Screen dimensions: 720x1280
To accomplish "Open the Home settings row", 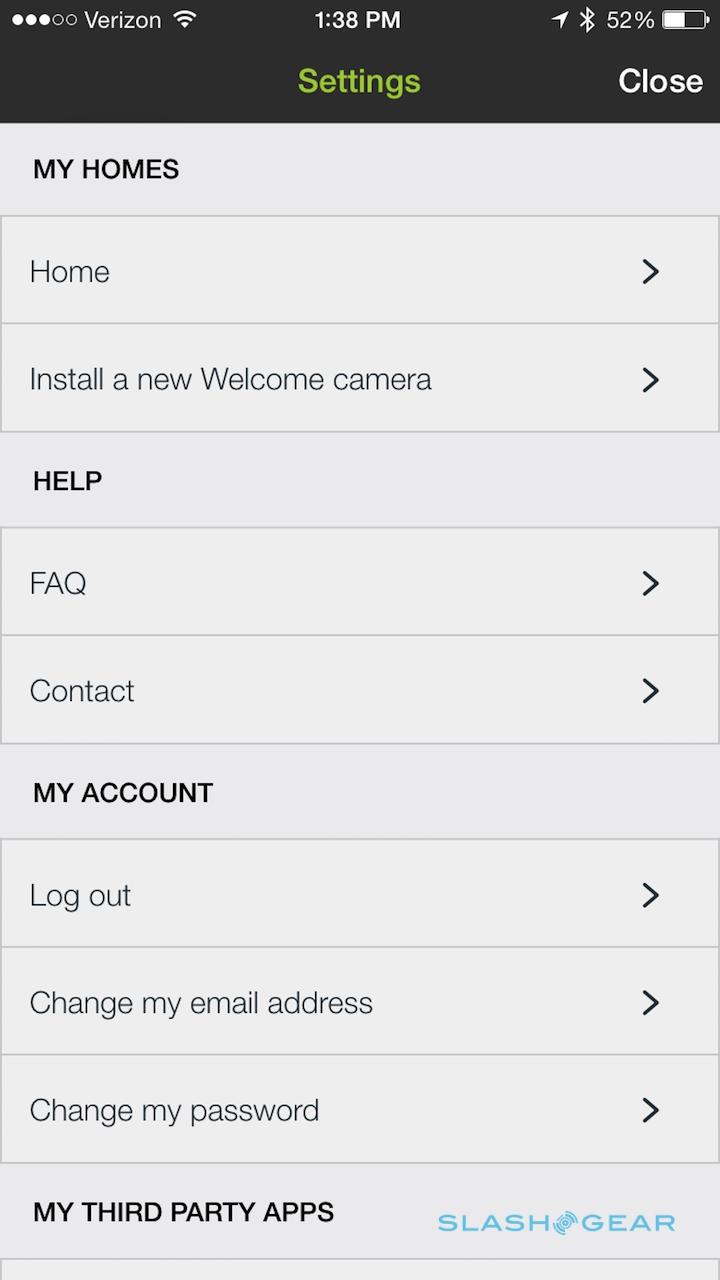I will [x=360, y=271].
